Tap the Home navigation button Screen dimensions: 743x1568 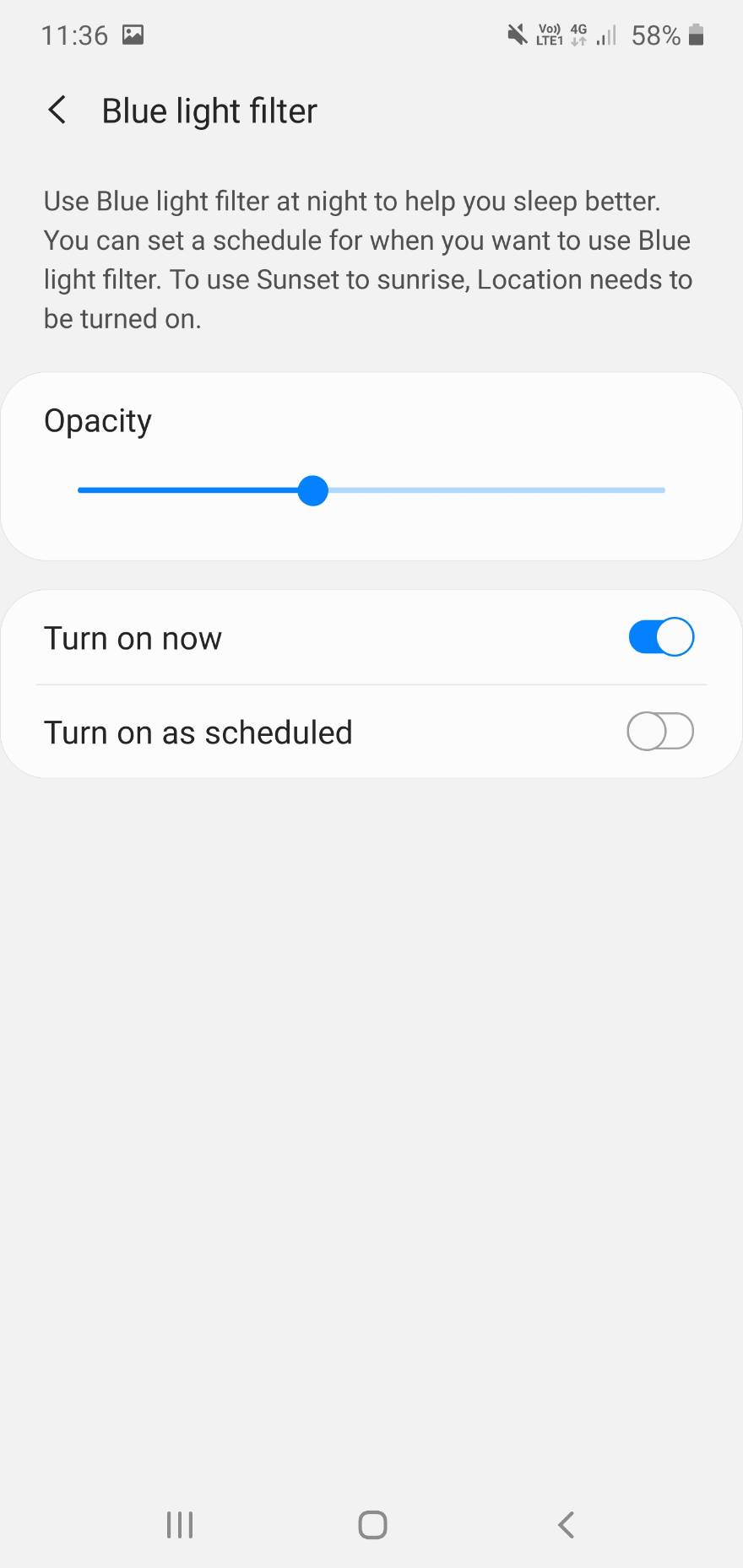coord(371,1525)
